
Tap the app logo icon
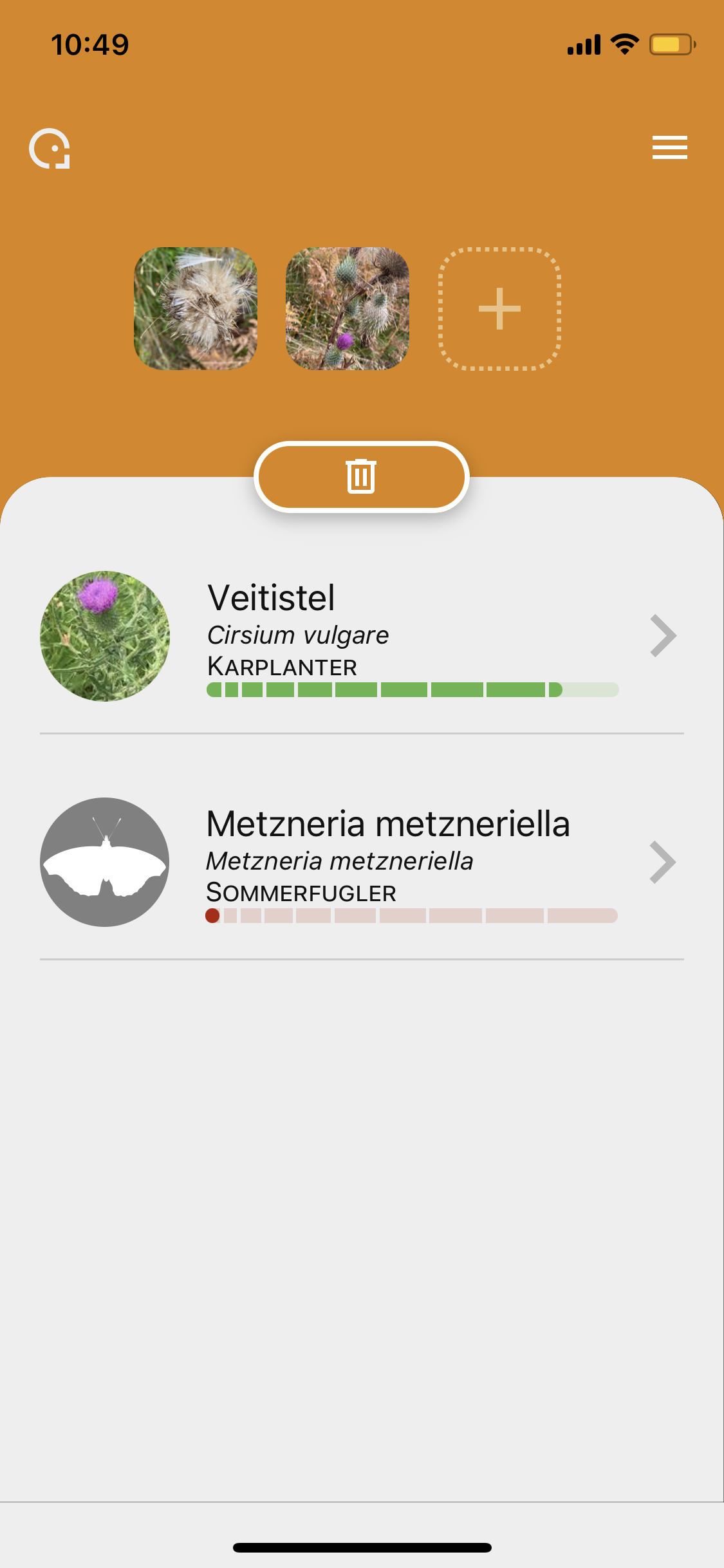click(x=50, y=149)
